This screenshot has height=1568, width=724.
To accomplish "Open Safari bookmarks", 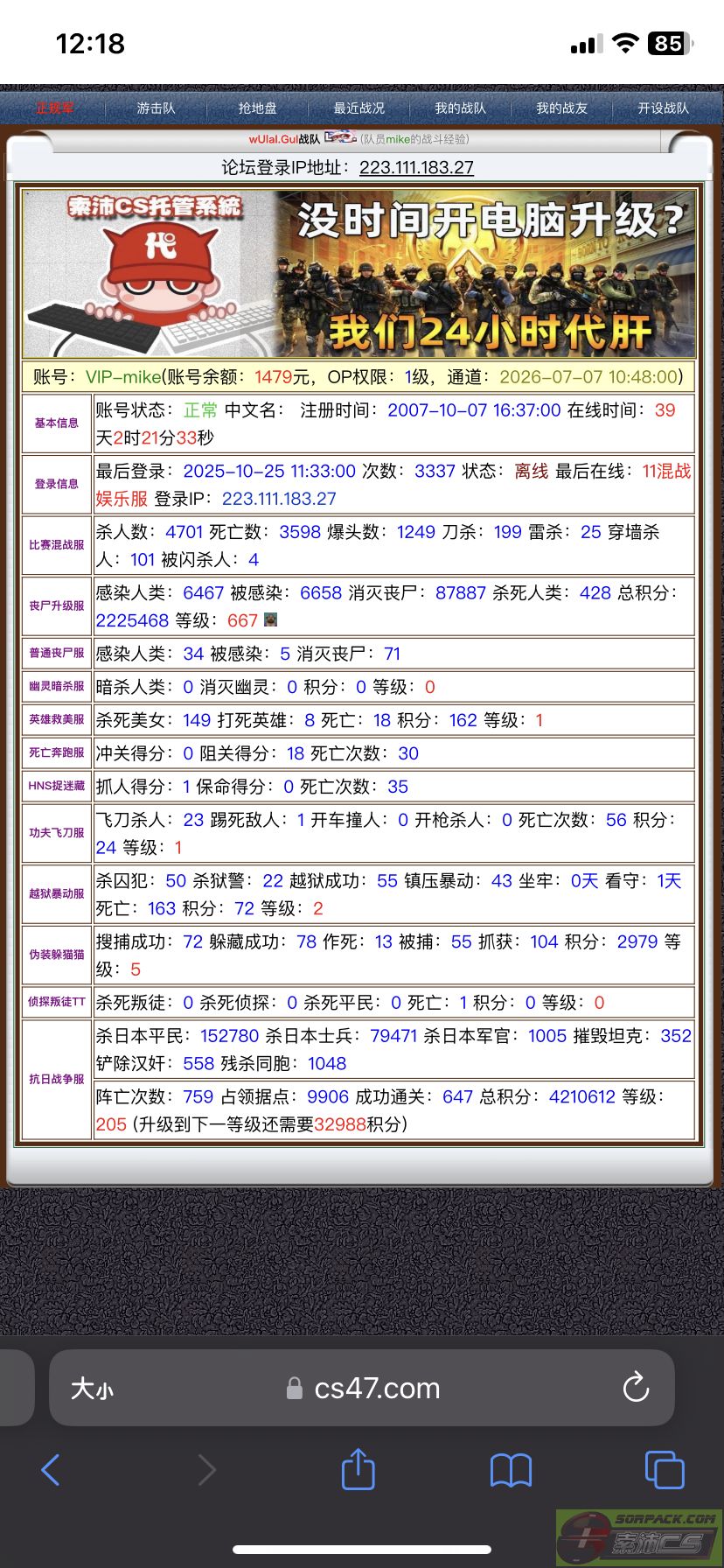I will click(511, 1470).
